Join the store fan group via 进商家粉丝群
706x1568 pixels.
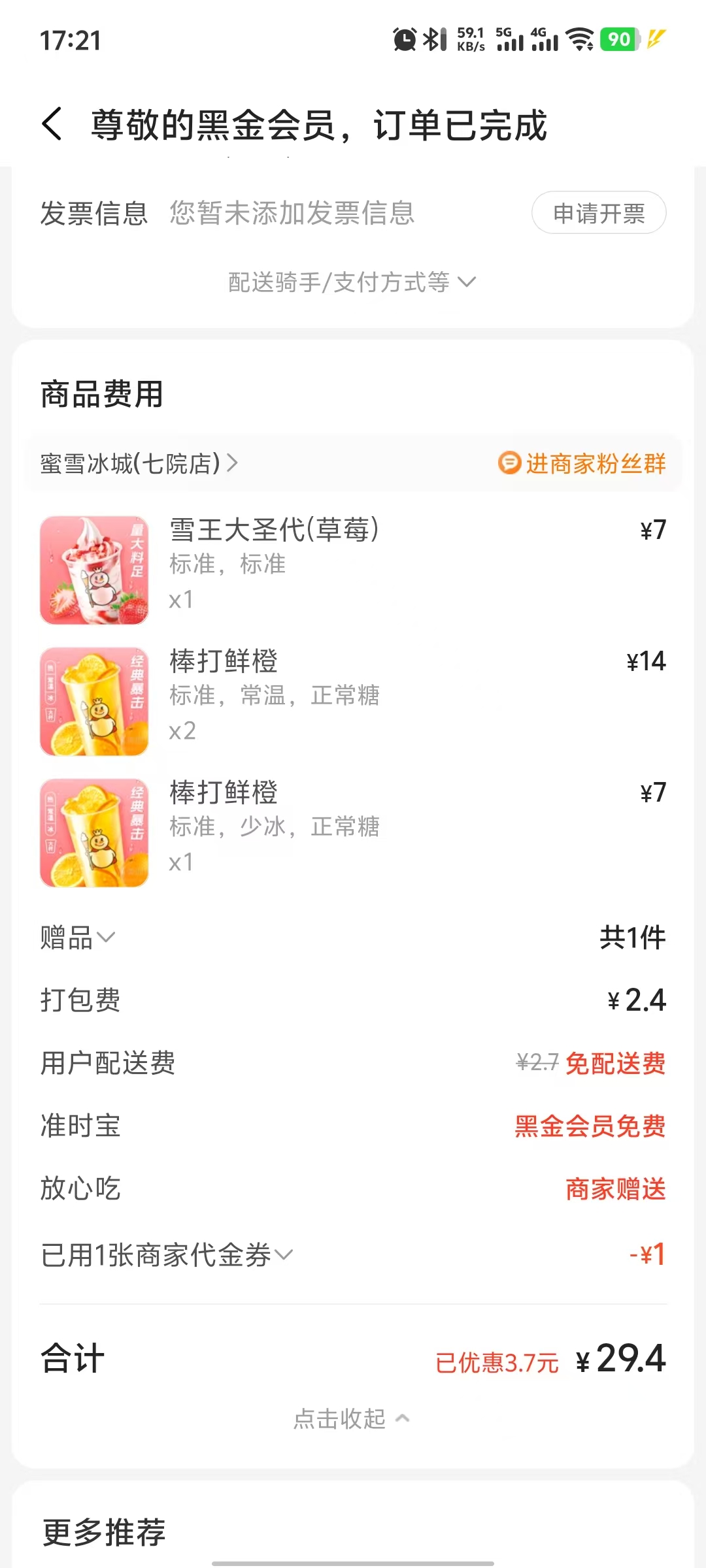pos(582,464)
